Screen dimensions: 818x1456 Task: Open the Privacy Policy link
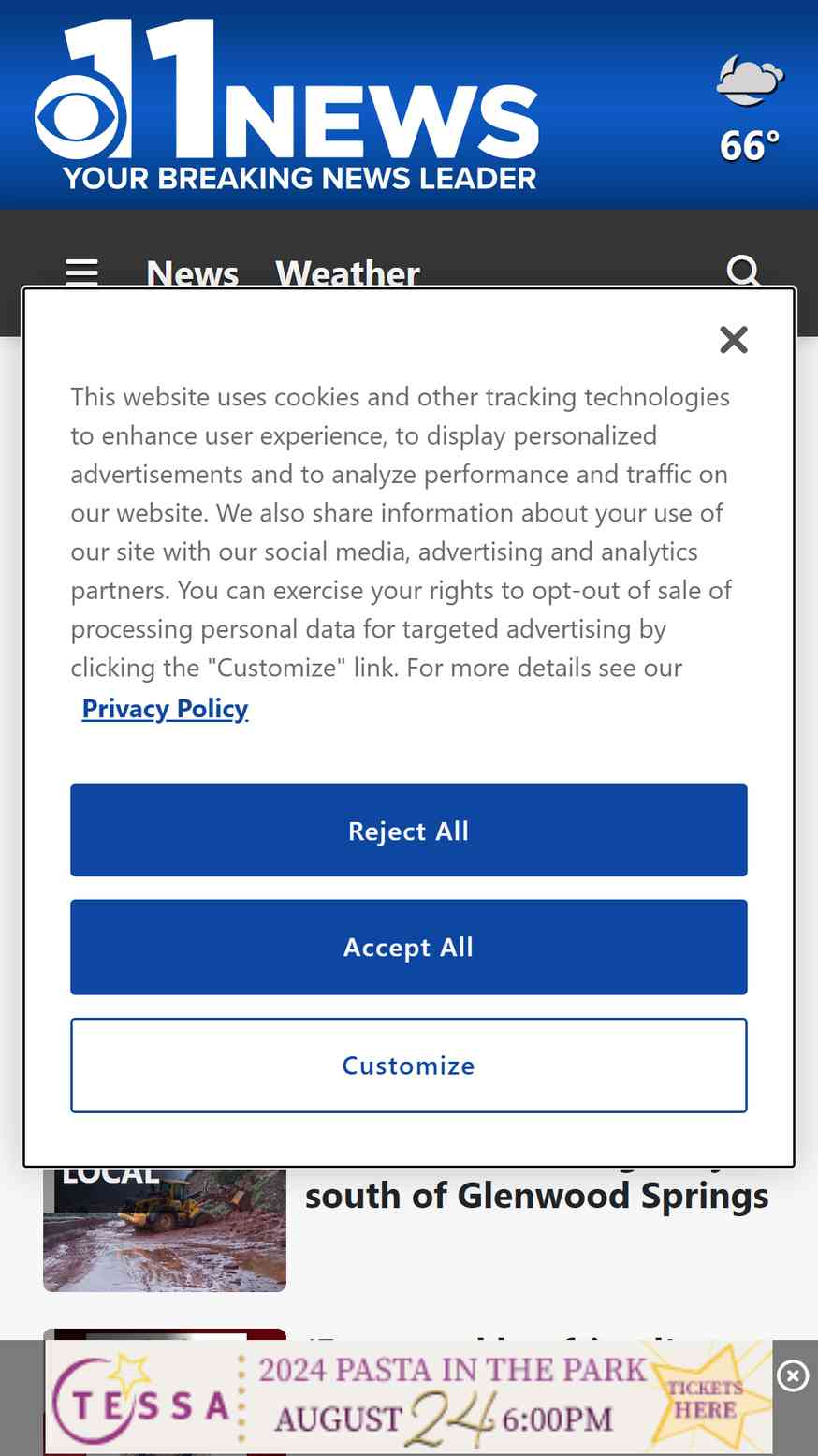165,709
